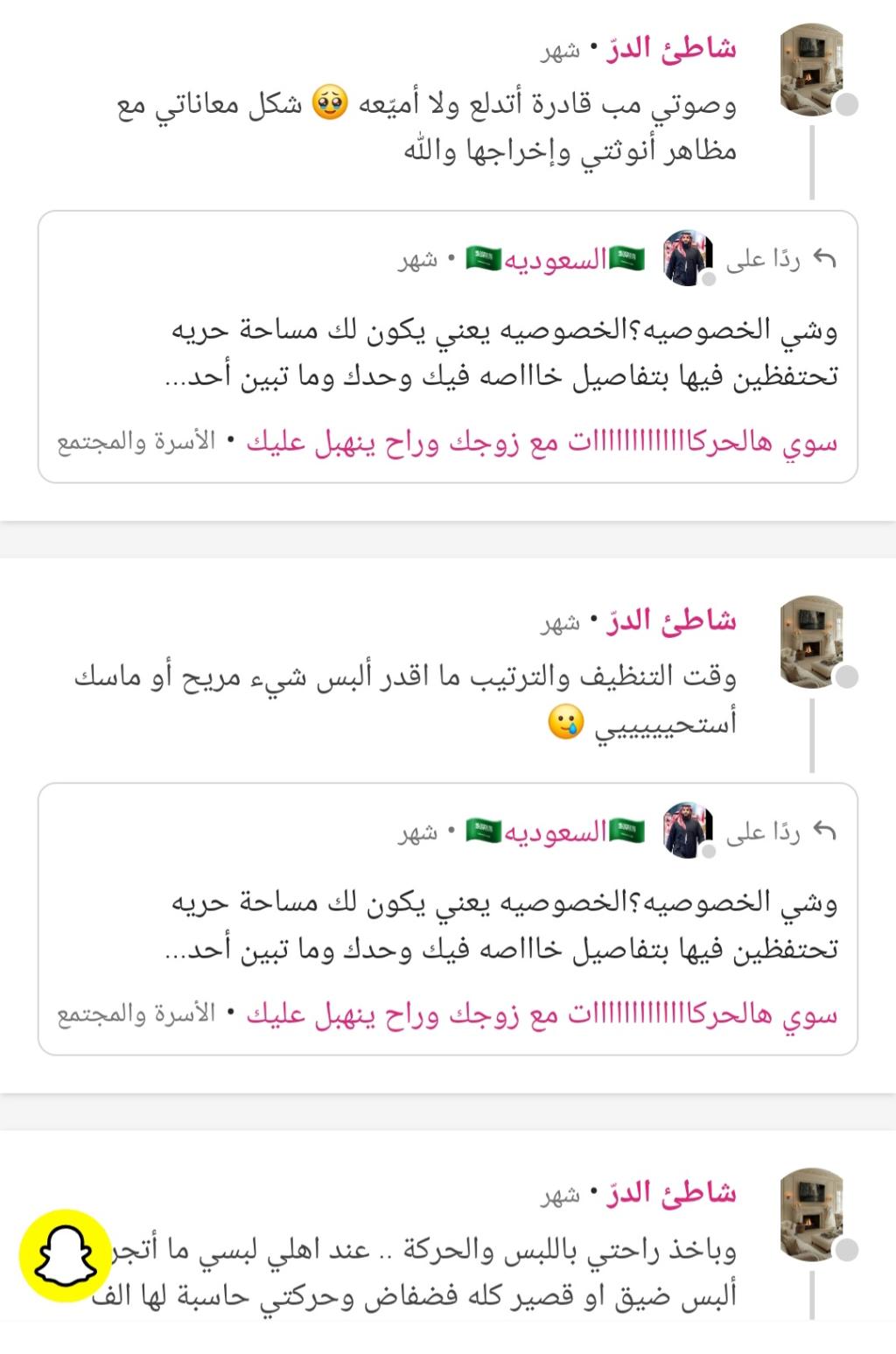Open شاطئ الدرّ profile on the "وباخذ راحتي باللبس" comment

[x=671, y=1192]
